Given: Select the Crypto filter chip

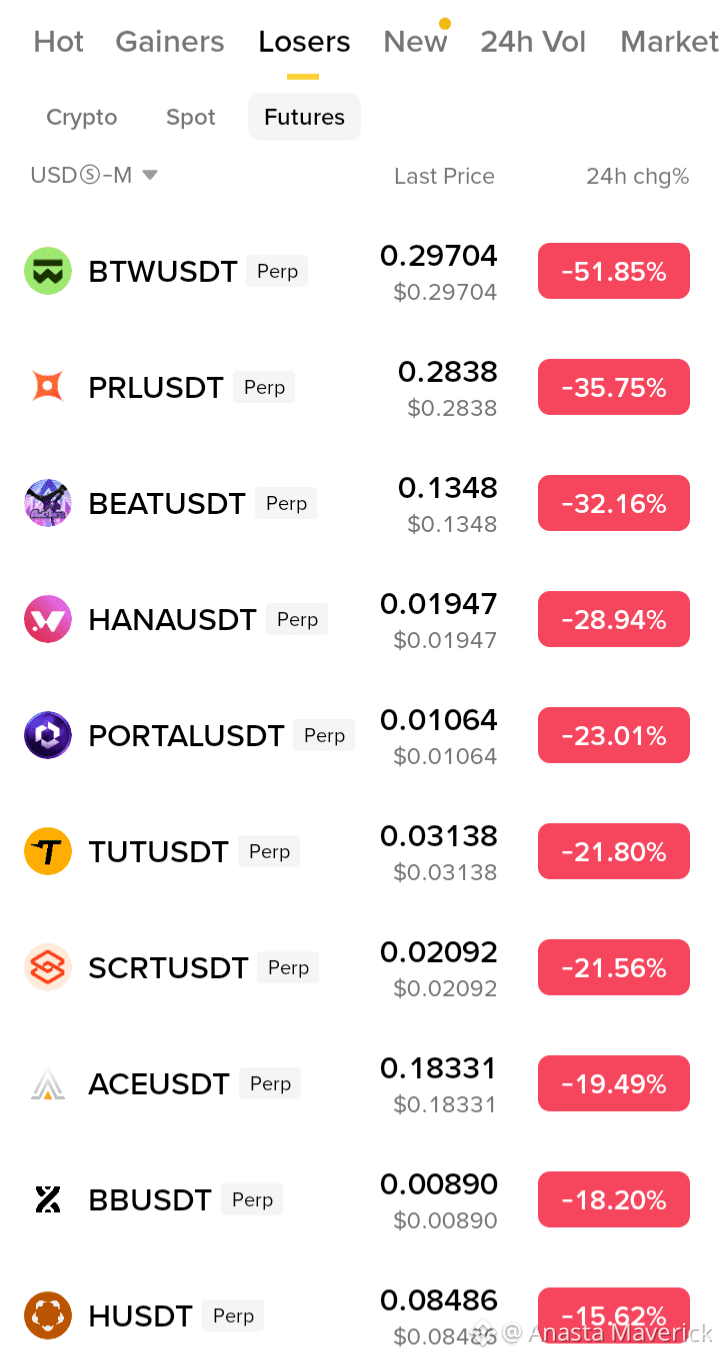Looking at the screenshot, I should tap(82, 117).
